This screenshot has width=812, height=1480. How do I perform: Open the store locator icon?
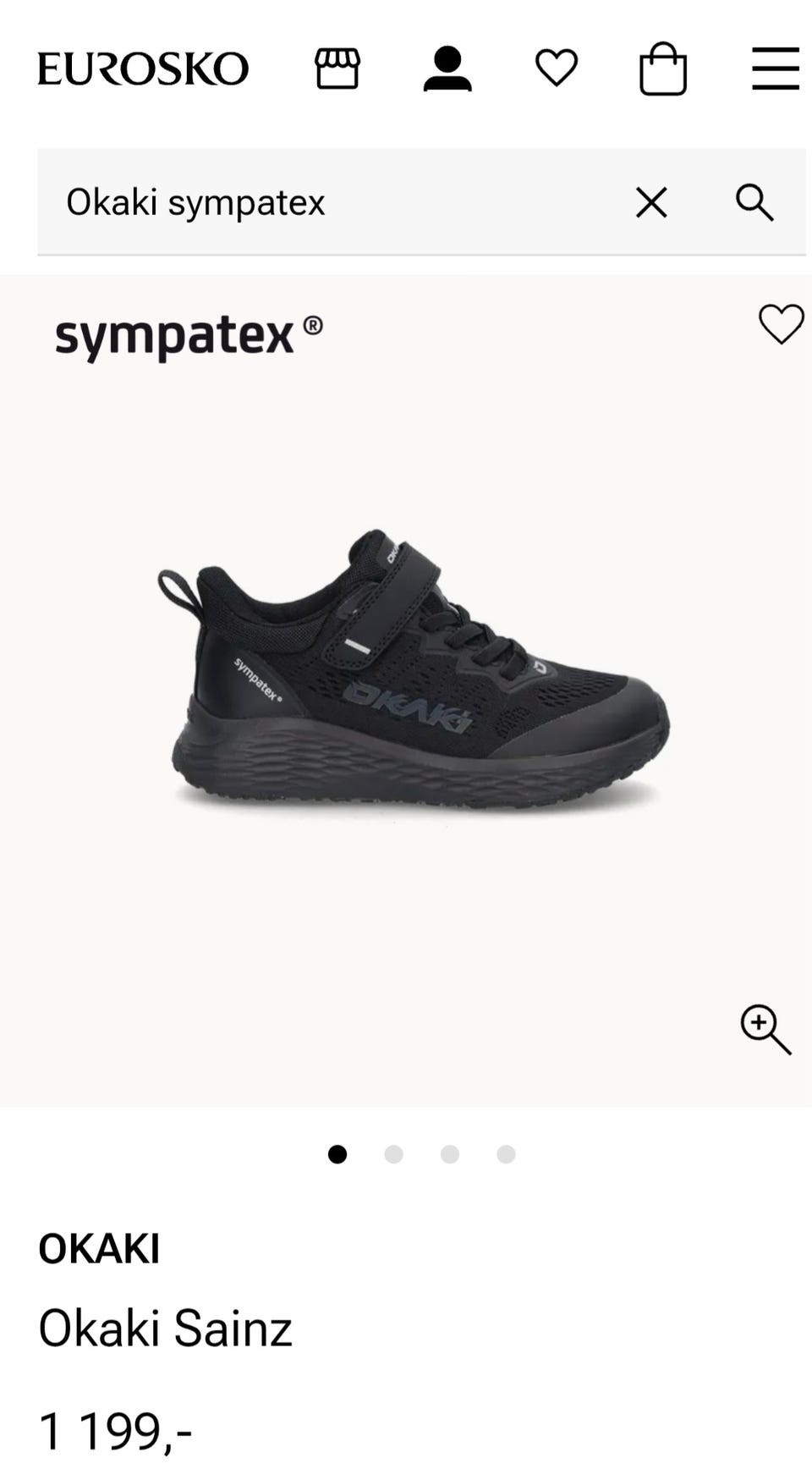337,69
